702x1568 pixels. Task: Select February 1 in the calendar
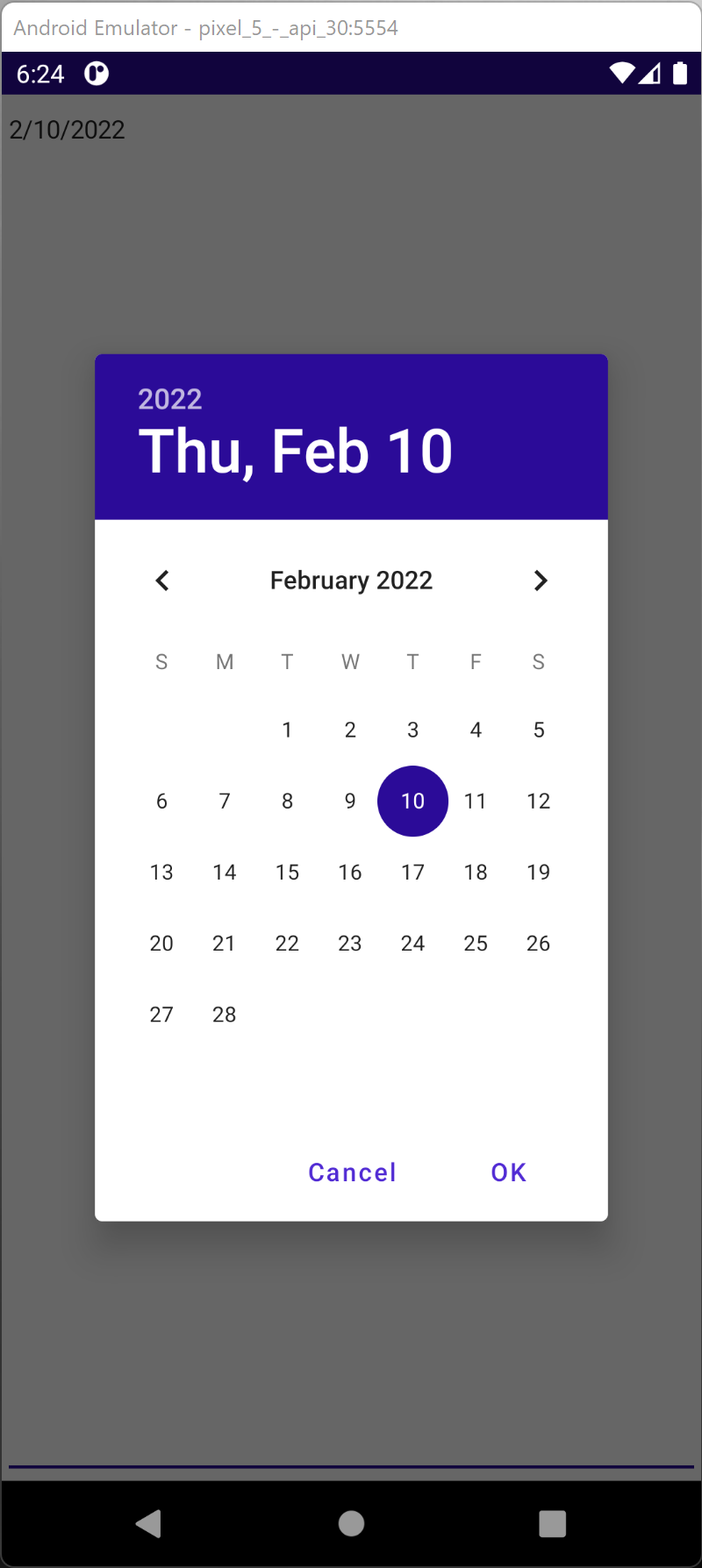coord(287,730)
